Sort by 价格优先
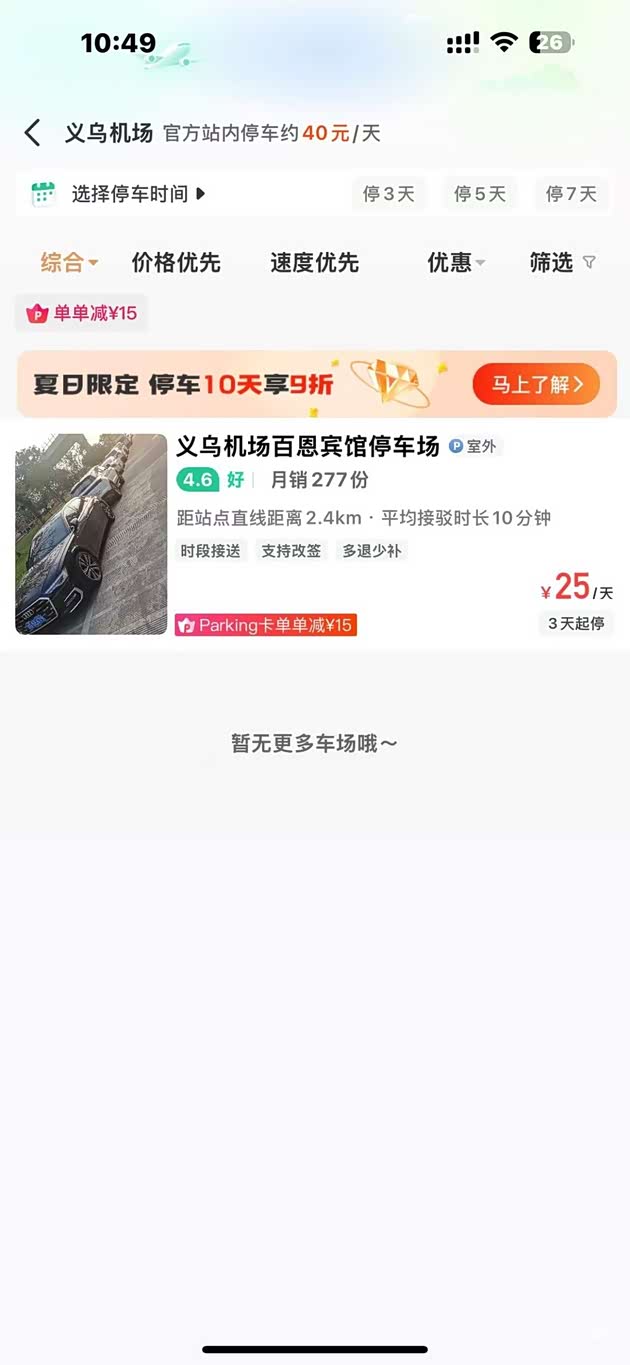The image size is (630, 1365). 176,263
